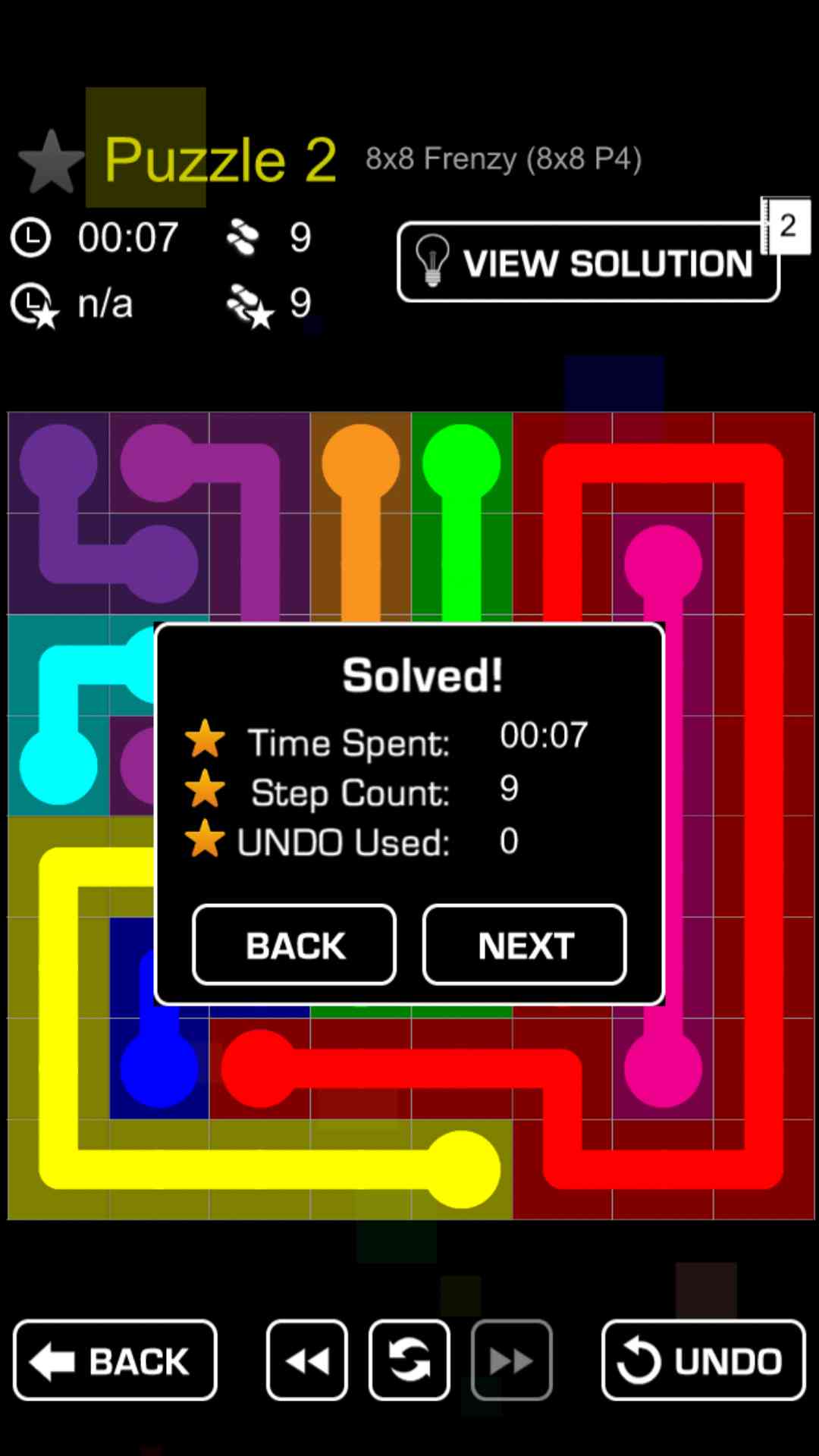Undo the last move
Viewport: 819px width, 1456px height.
703,1360
